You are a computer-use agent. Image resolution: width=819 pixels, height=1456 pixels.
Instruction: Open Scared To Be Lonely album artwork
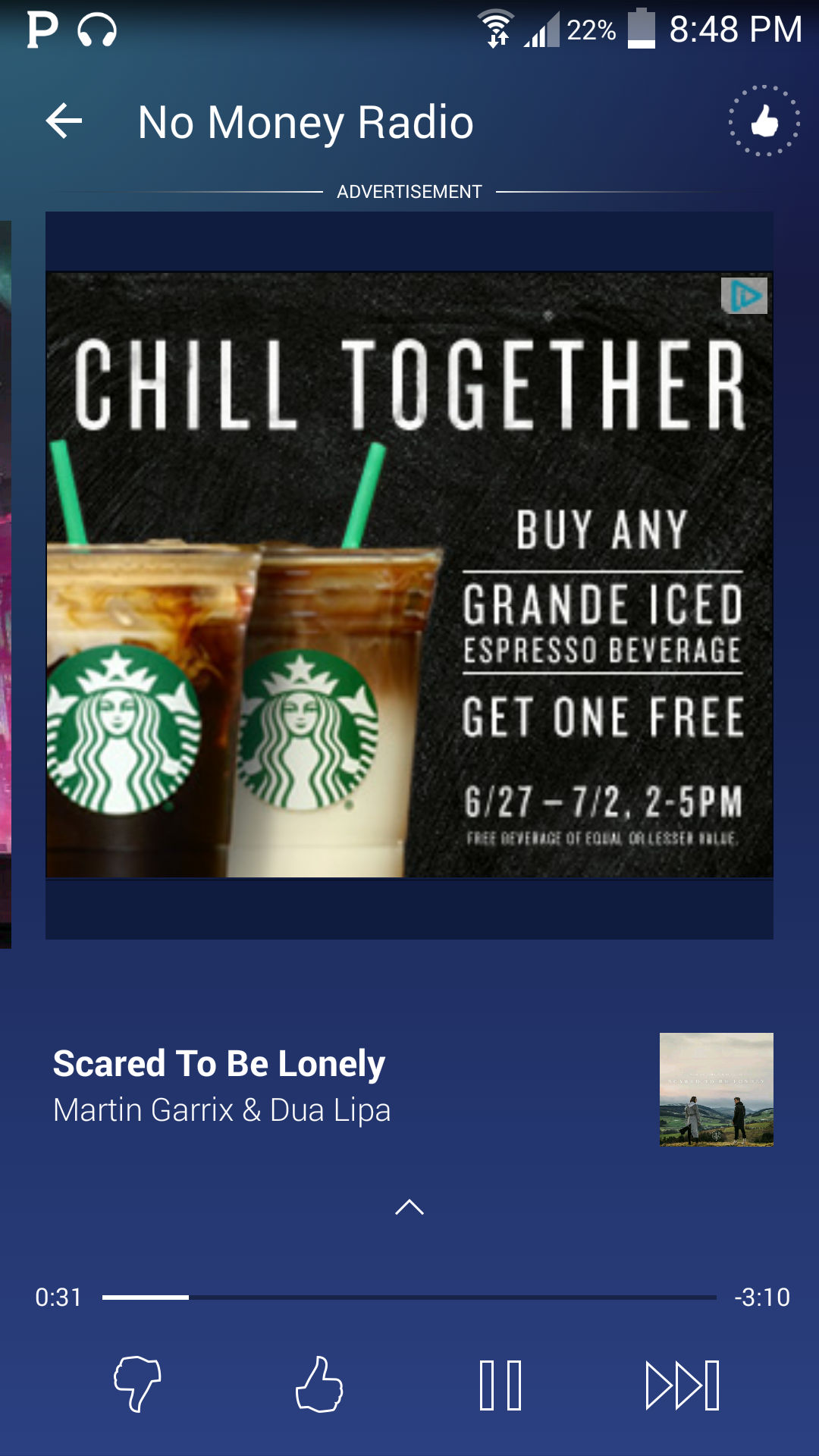pos(716,1089)
